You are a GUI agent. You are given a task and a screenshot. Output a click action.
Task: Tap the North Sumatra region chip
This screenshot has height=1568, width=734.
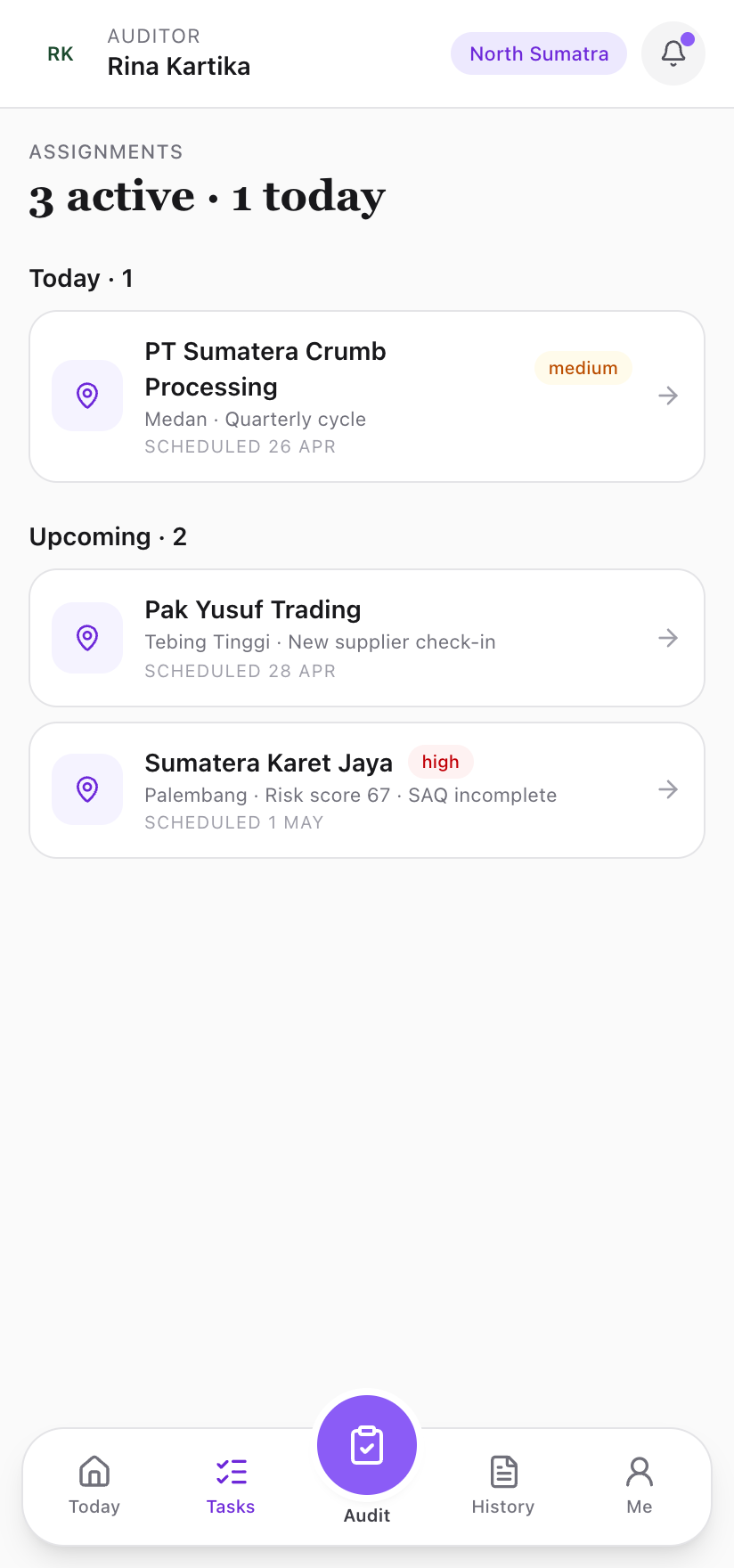pos(539,53)
